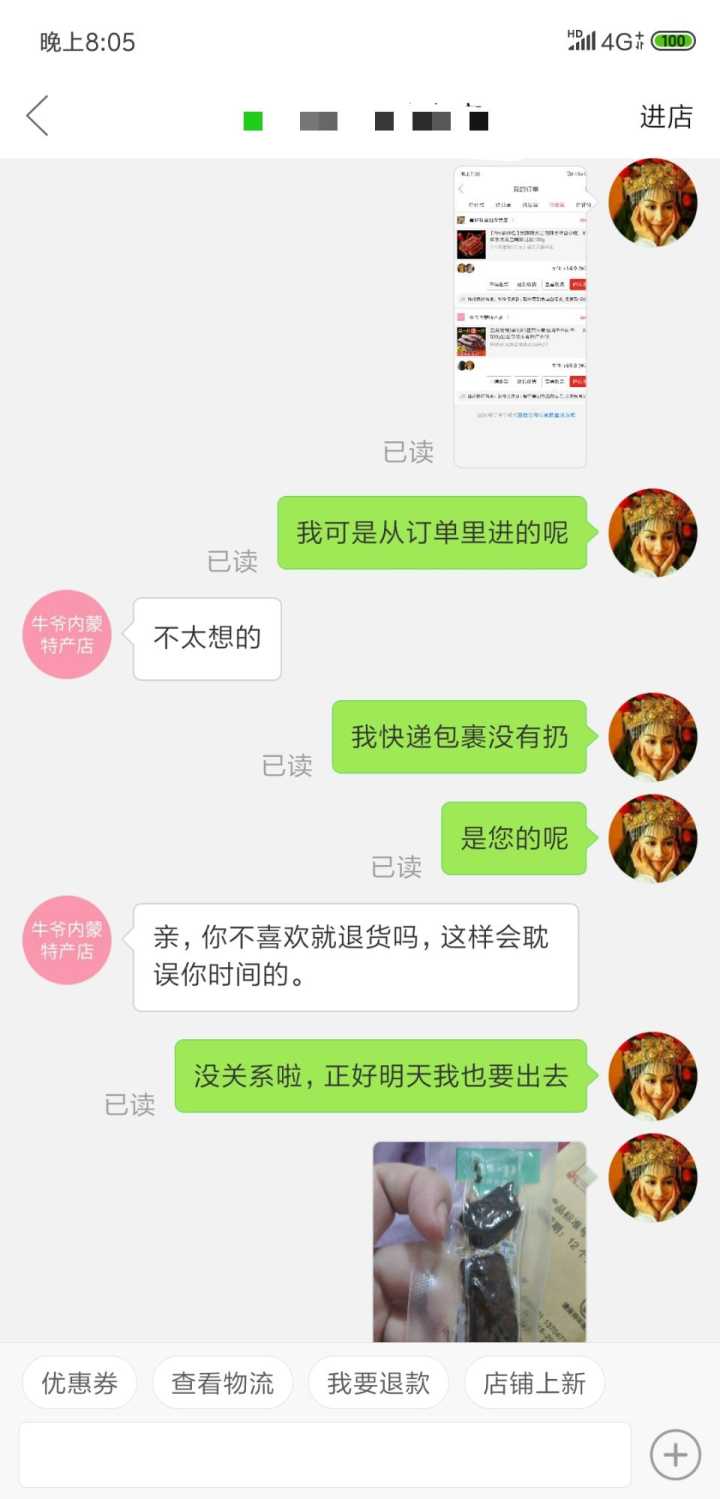
Task: Open the plus attachment menu
Action: (675, 1454)
